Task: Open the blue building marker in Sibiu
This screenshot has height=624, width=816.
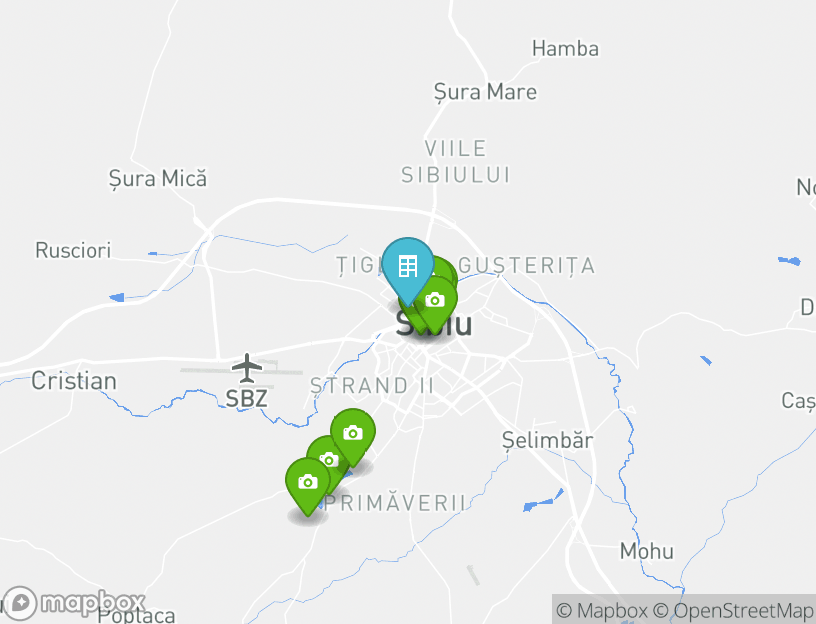Action: click(407, 266)
